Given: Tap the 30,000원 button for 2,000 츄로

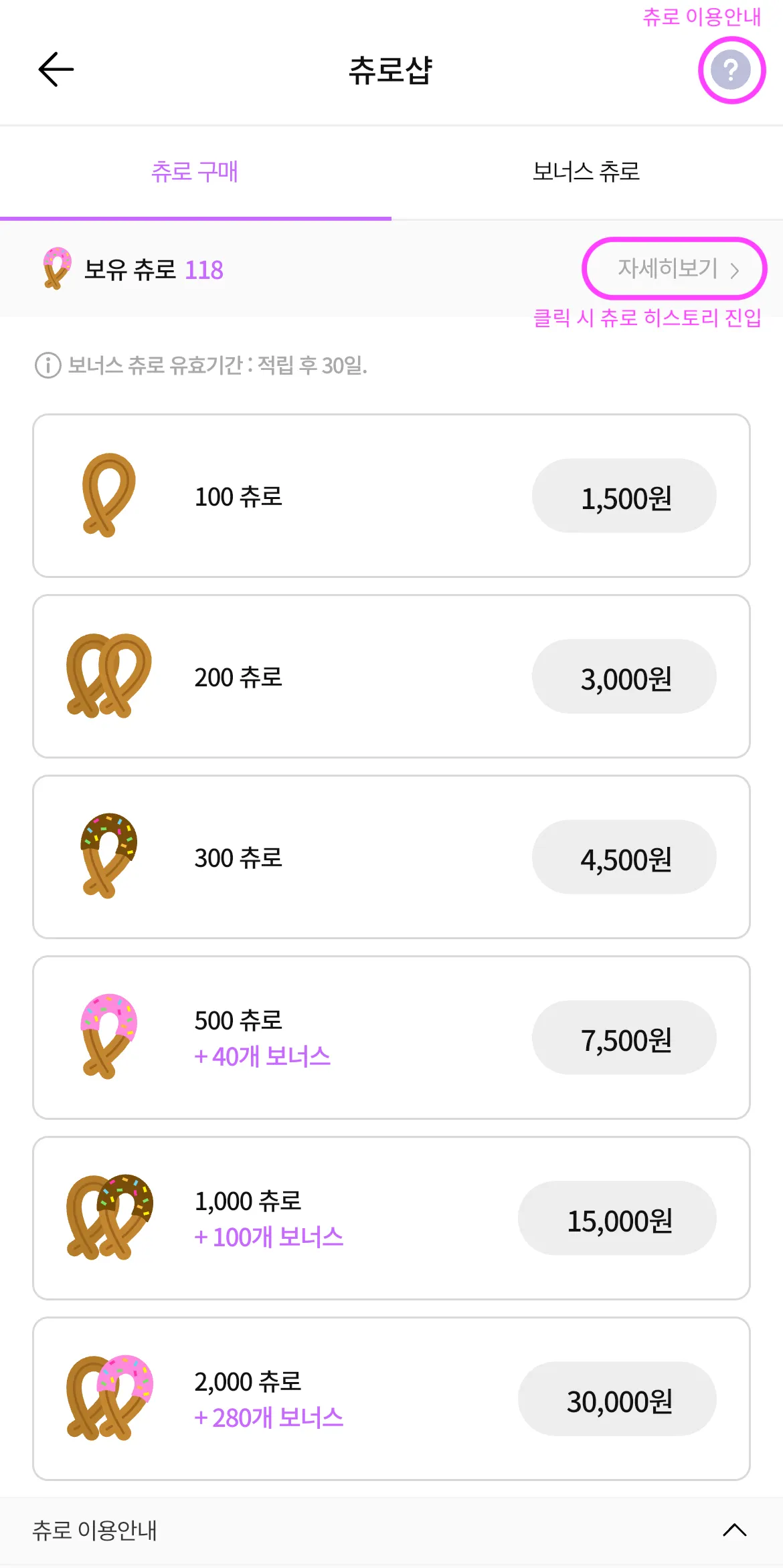Looking at the screenshot, I should (x=618, y=1399).
